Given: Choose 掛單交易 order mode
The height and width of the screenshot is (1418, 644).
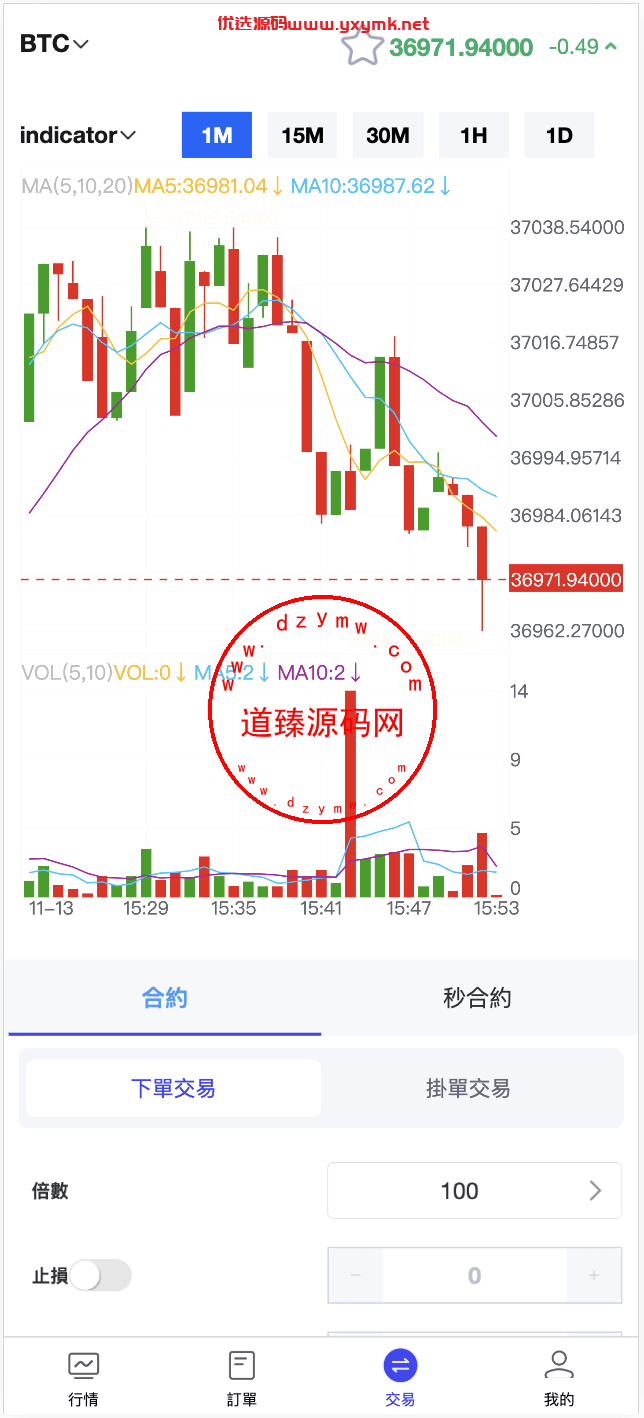Looking at the screenshot, I should 468,1088.
